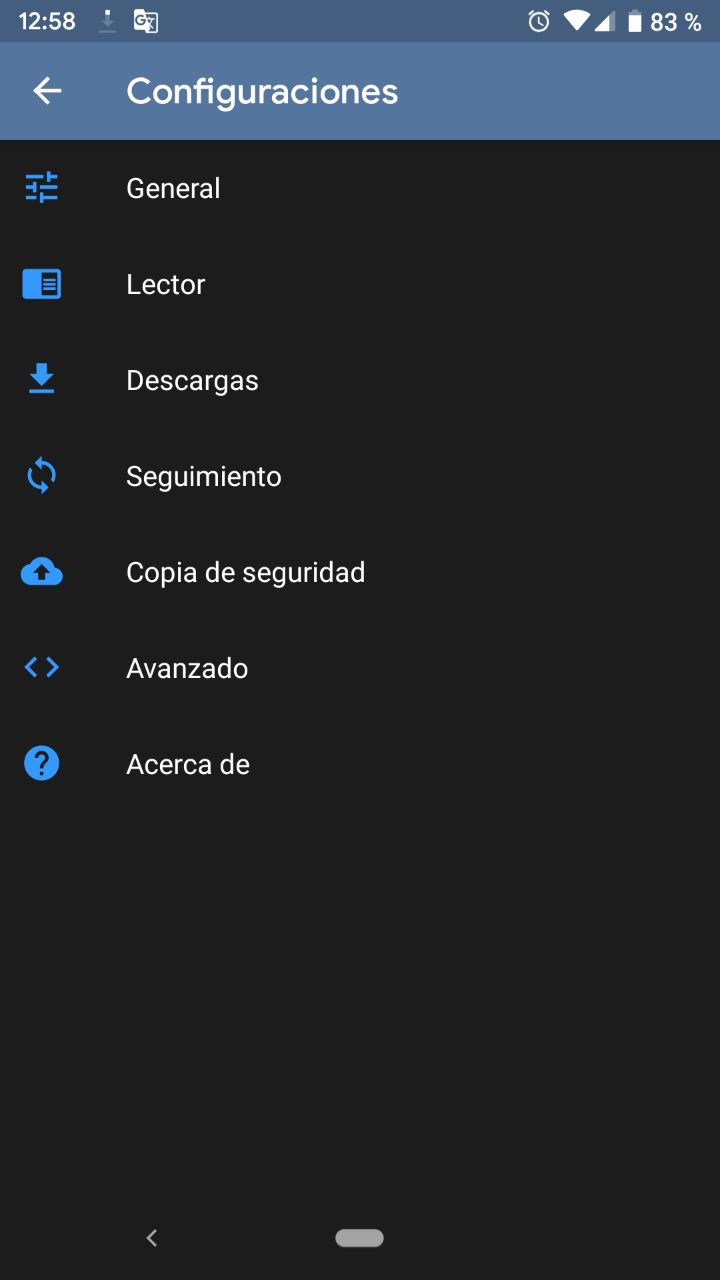Tap the system back button
720x1280 pixels.
coord(152,1238)
